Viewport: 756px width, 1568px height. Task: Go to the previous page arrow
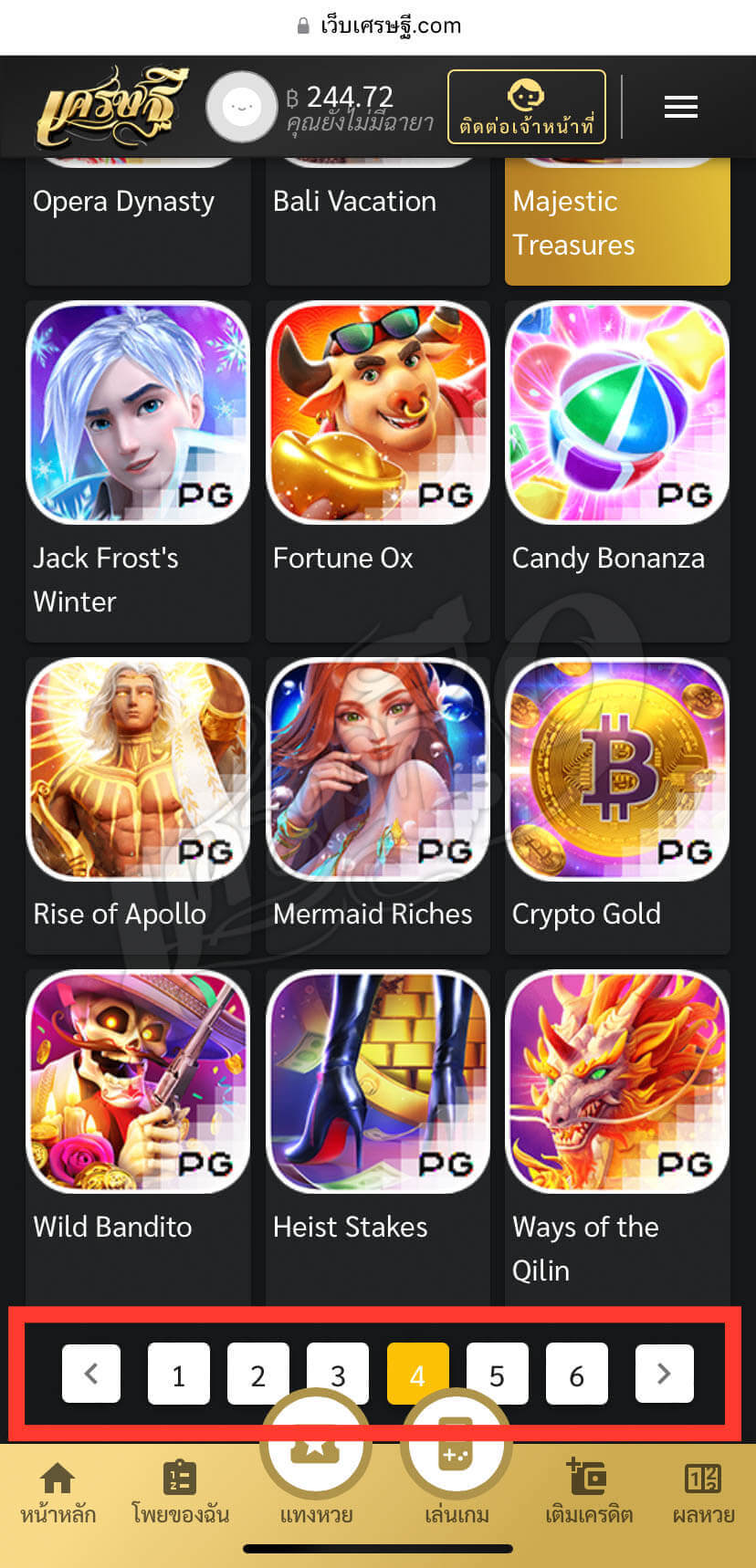(x=91, y=1374)
